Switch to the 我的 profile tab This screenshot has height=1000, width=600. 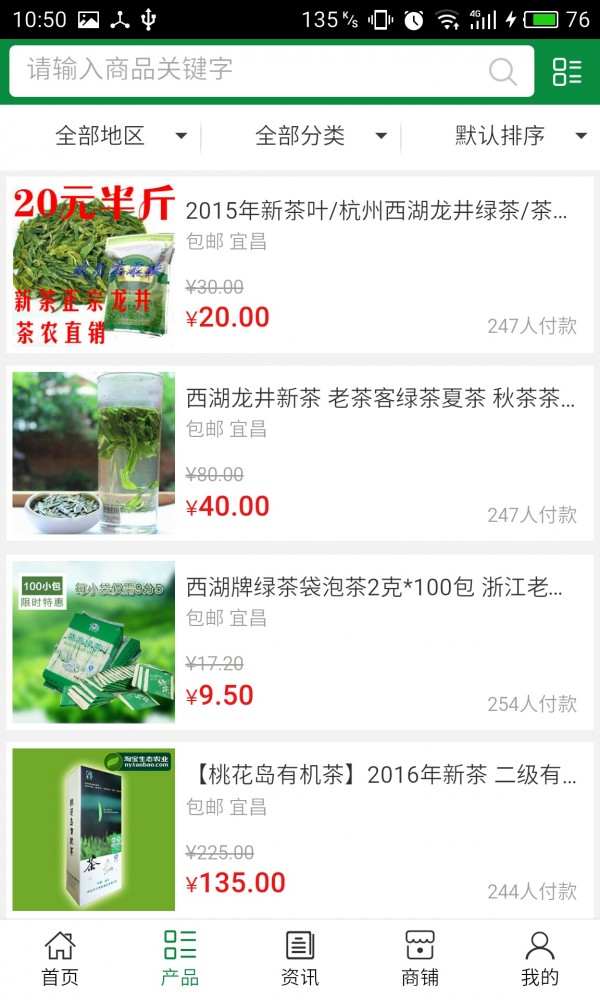point(540,958)
